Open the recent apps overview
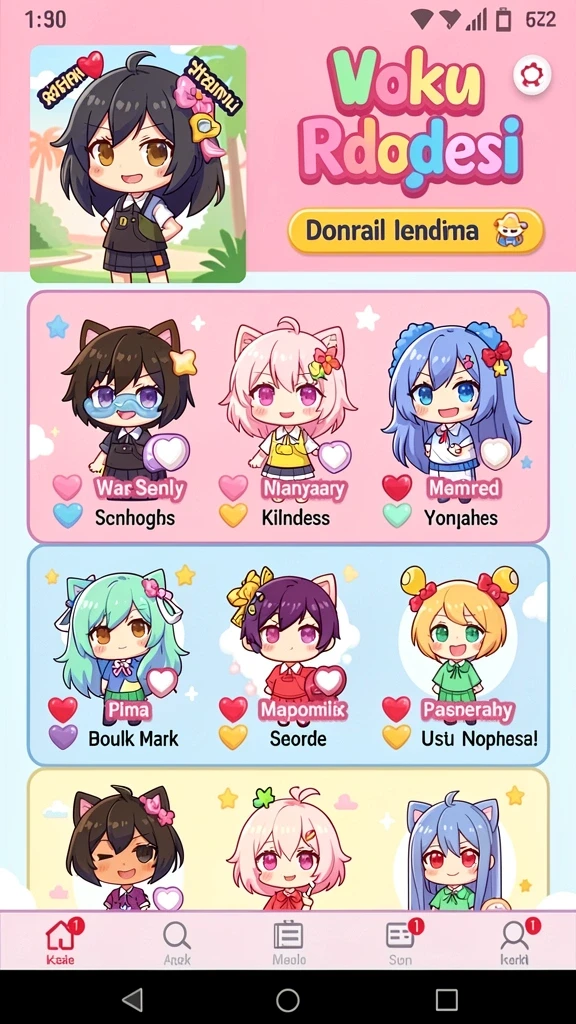Viewport: 576px width, 1024px height. [x=447, y=999]
